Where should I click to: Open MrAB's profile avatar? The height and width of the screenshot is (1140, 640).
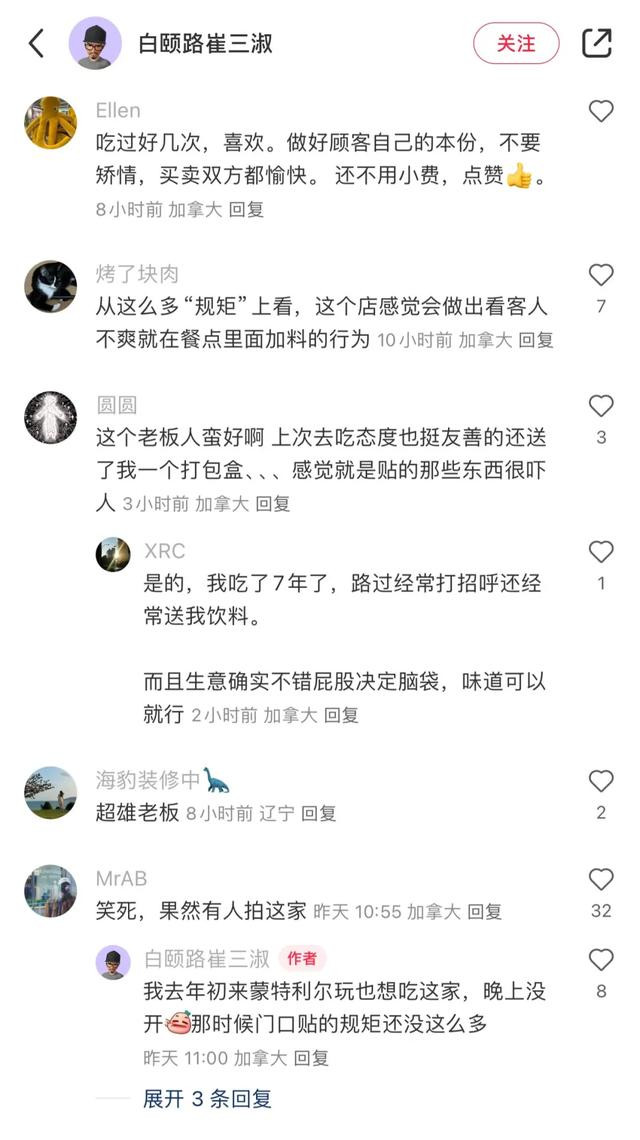tap(50, 891)
